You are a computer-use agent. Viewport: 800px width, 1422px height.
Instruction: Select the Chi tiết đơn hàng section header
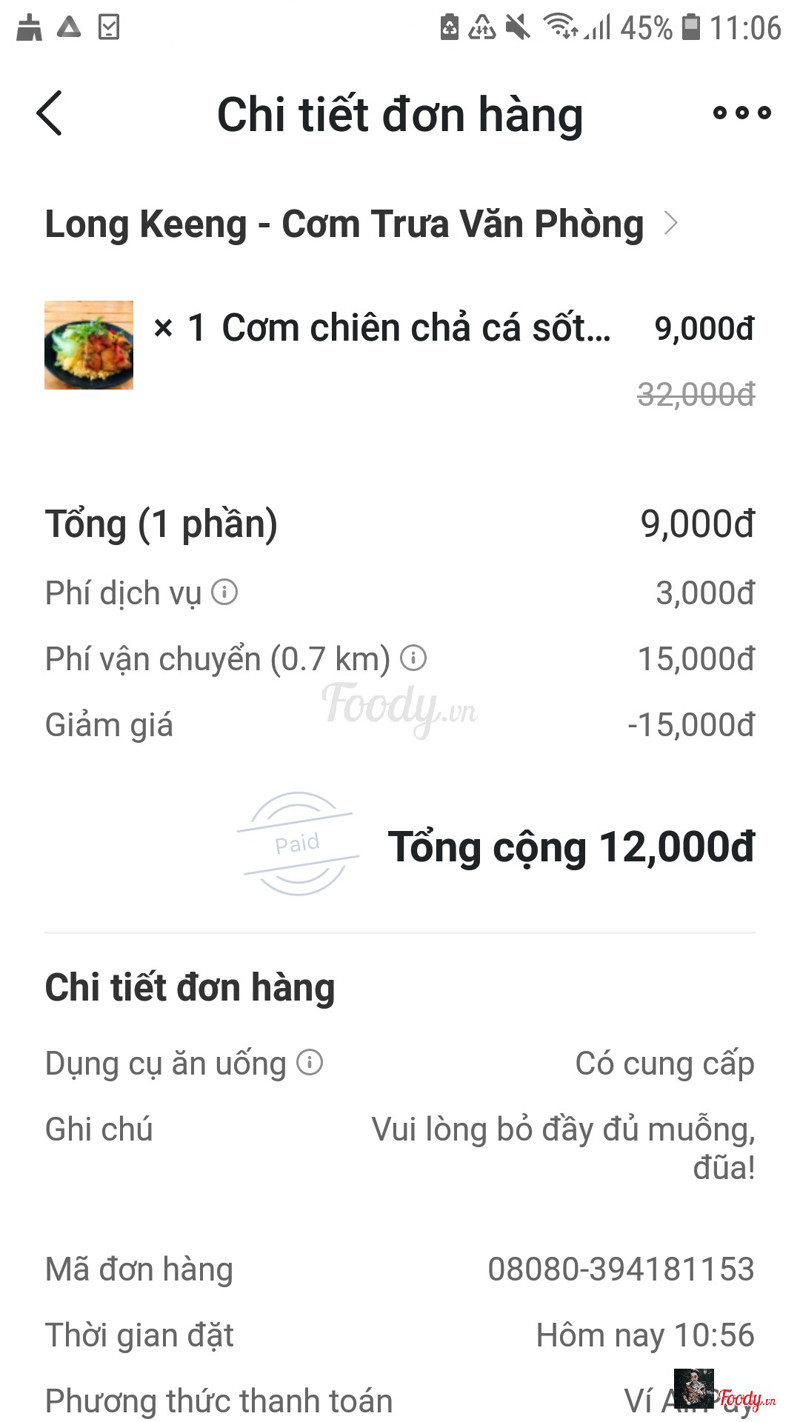coord(189,987)
